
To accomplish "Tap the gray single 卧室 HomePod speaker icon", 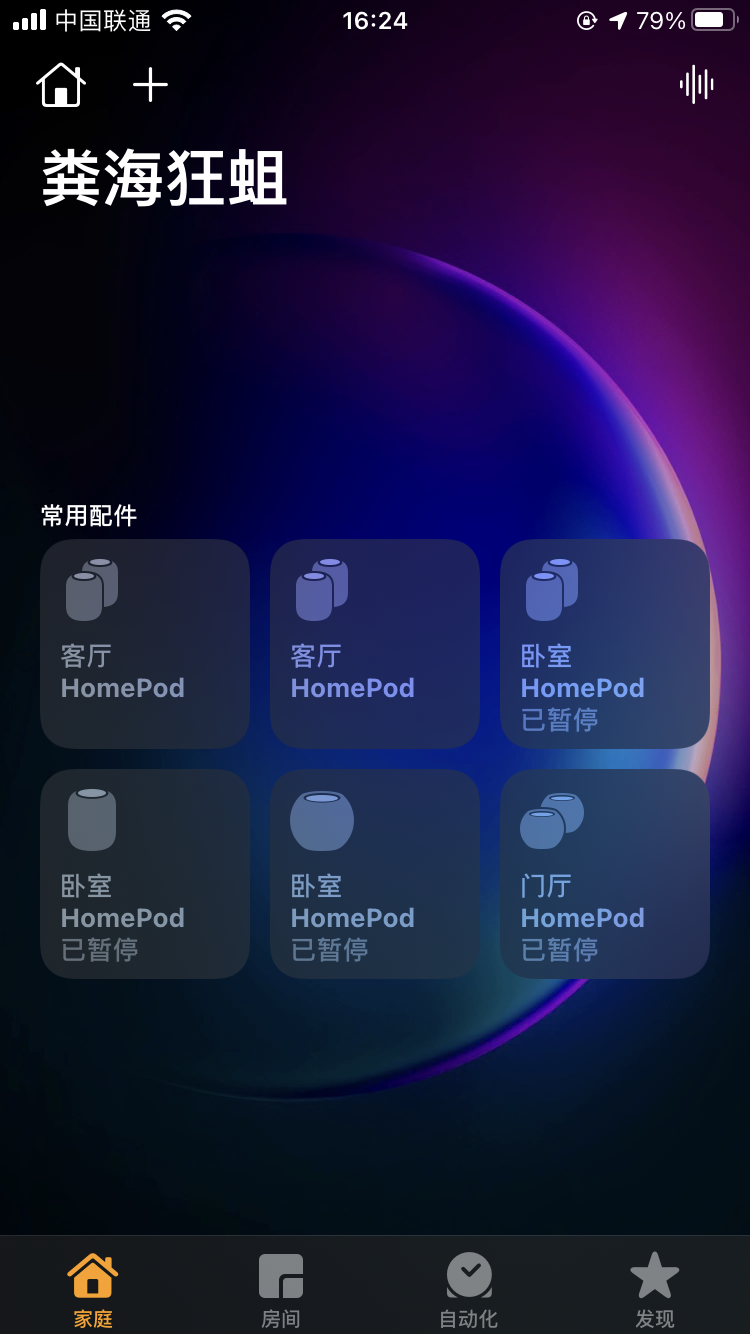I will click(x=91, y=818).
